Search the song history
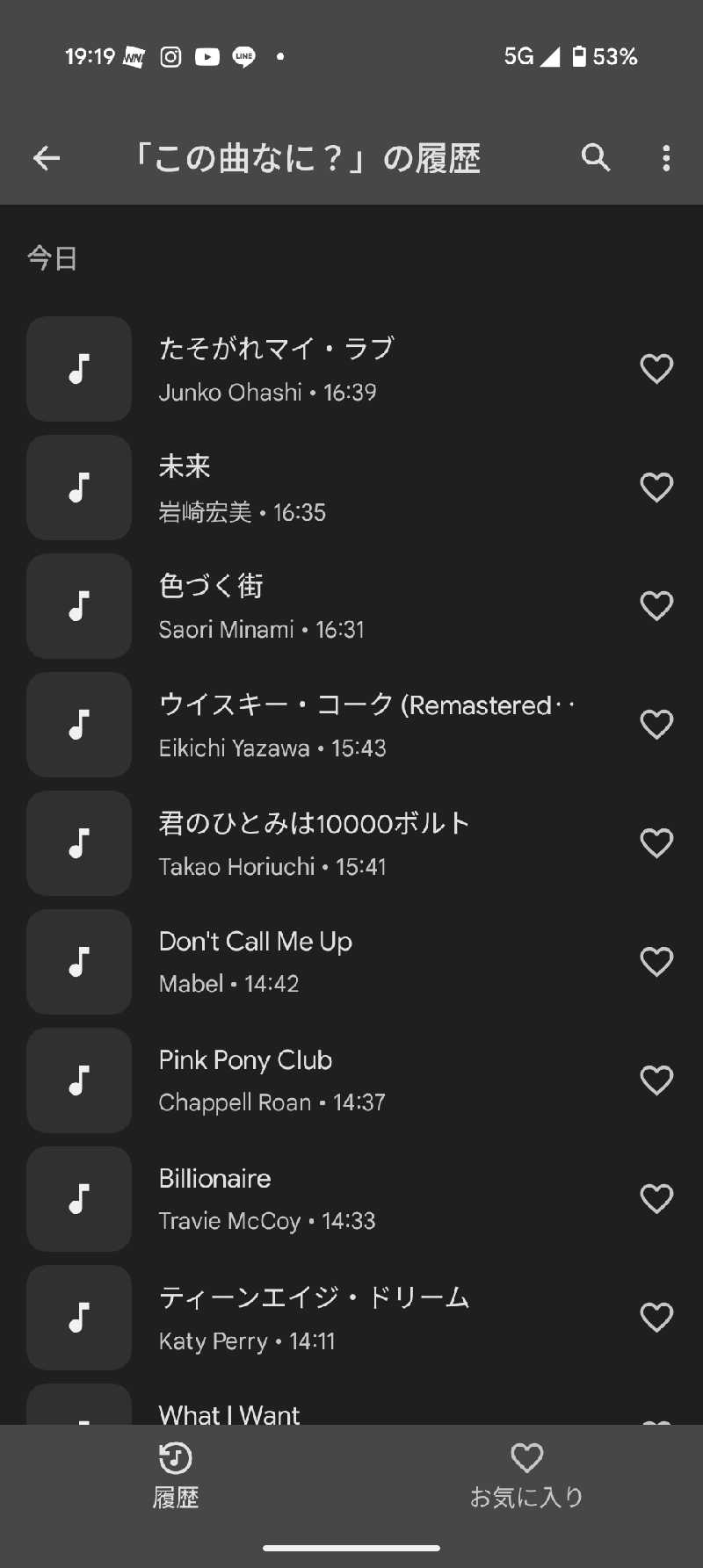Viewport: 703px width, 1568px height. (596, 158)
